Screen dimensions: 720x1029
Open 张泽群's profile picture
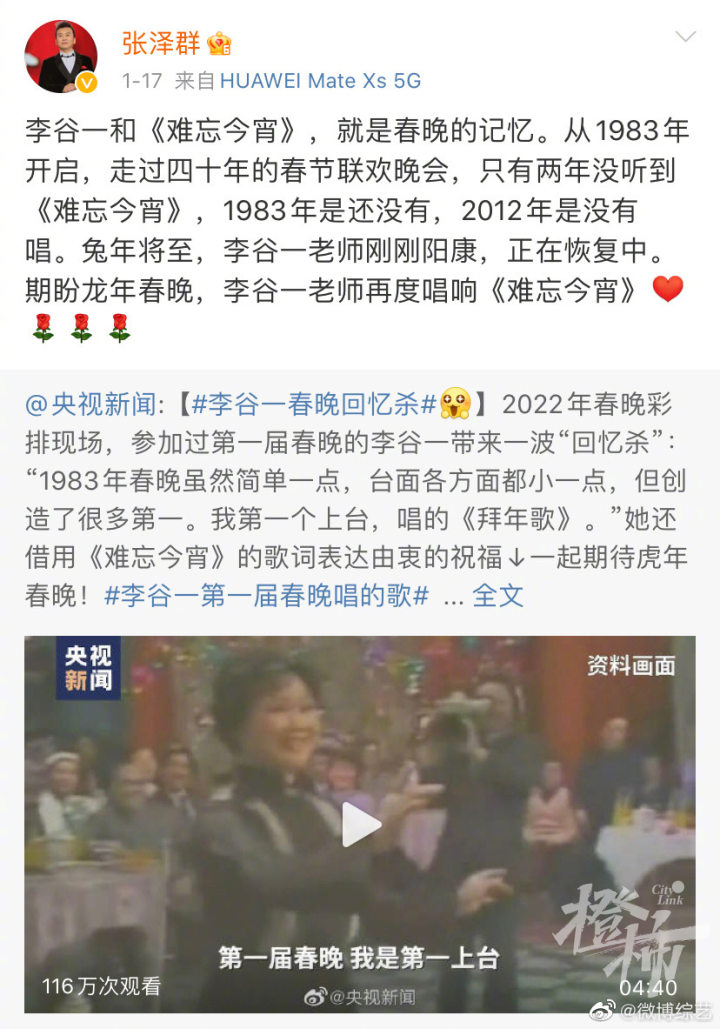(62, 57)
